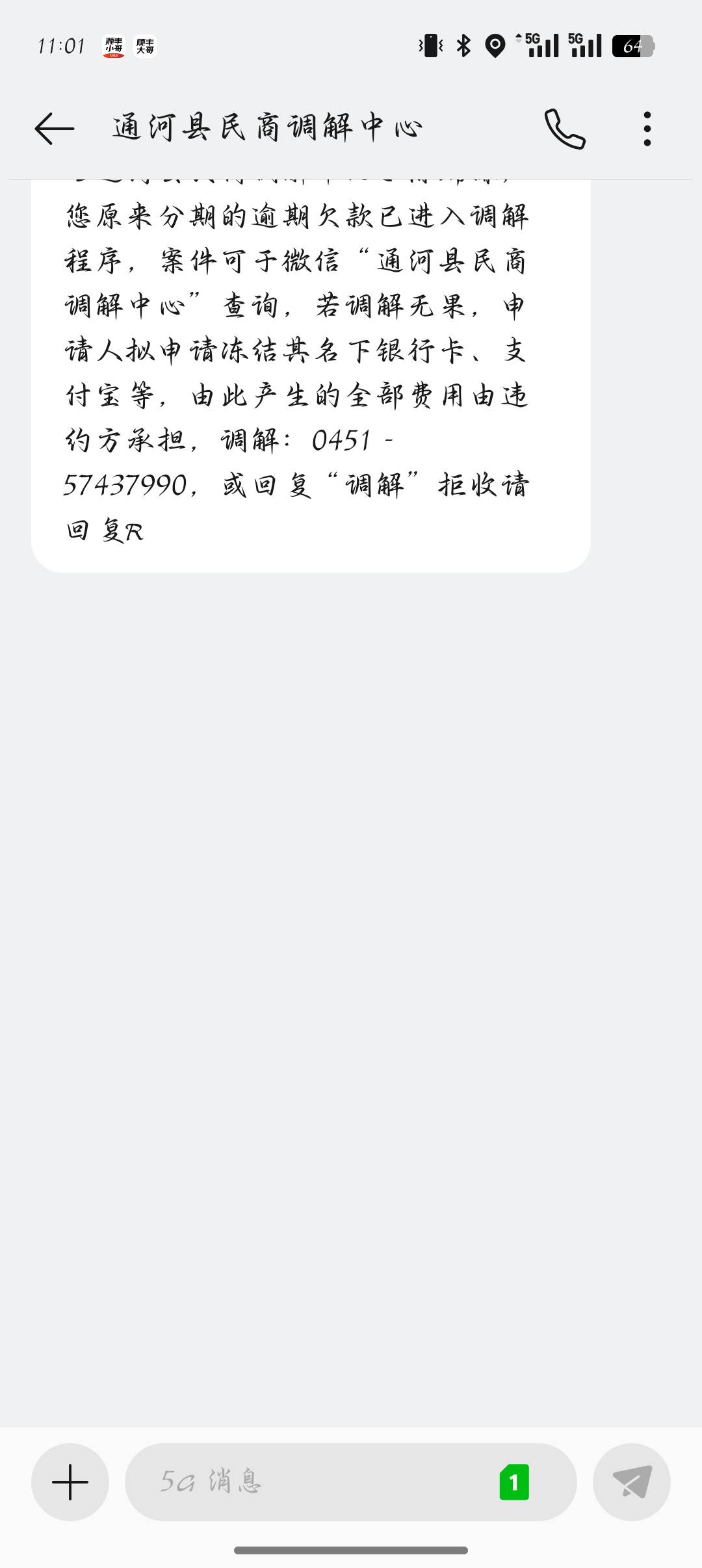Call 通河县民商调解中心 via the phone icon

[x=564, y=129]
